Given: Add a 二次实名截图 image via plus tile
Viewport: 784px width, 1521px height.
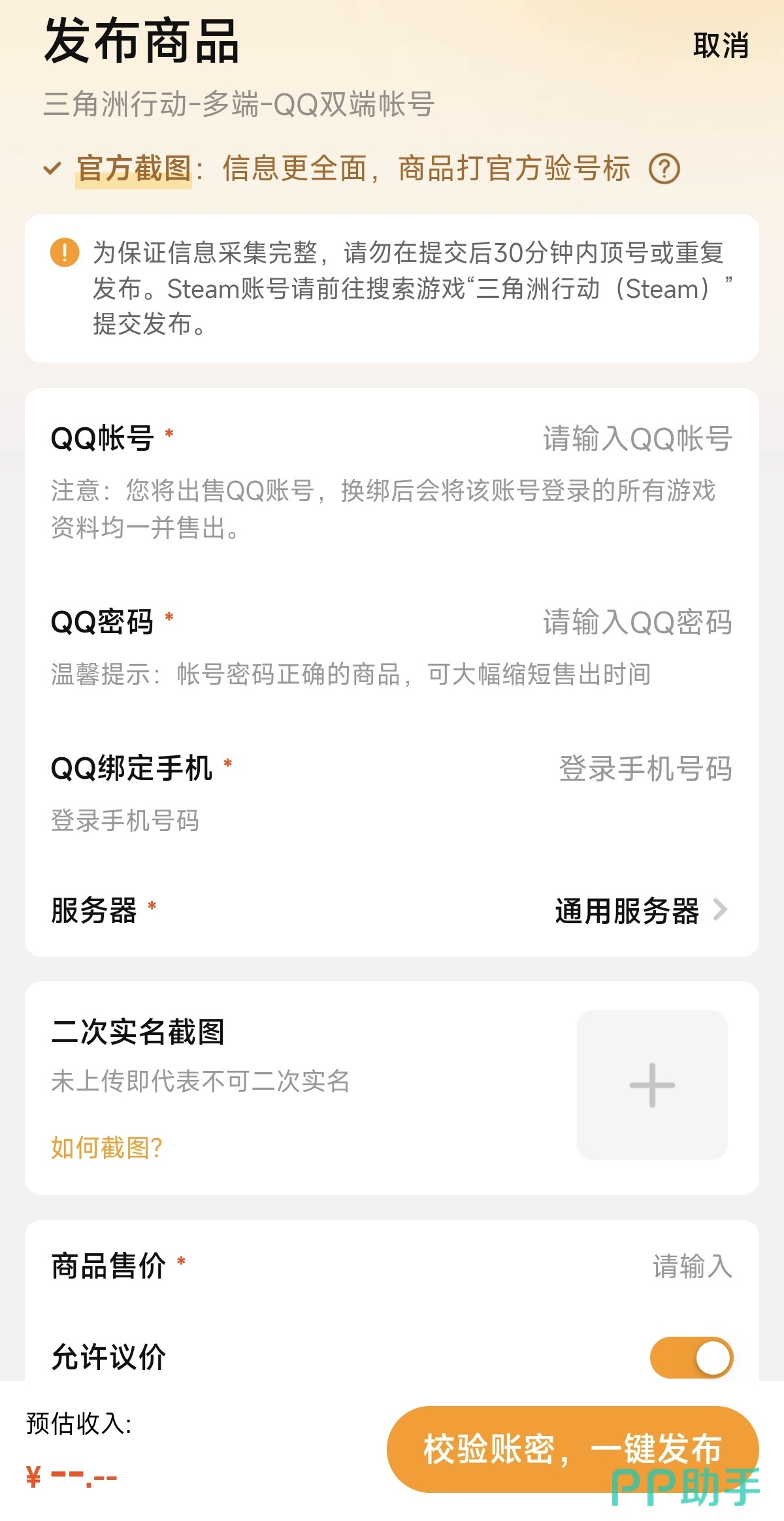Looking at the screenshot, I should tap(651, 1085).
